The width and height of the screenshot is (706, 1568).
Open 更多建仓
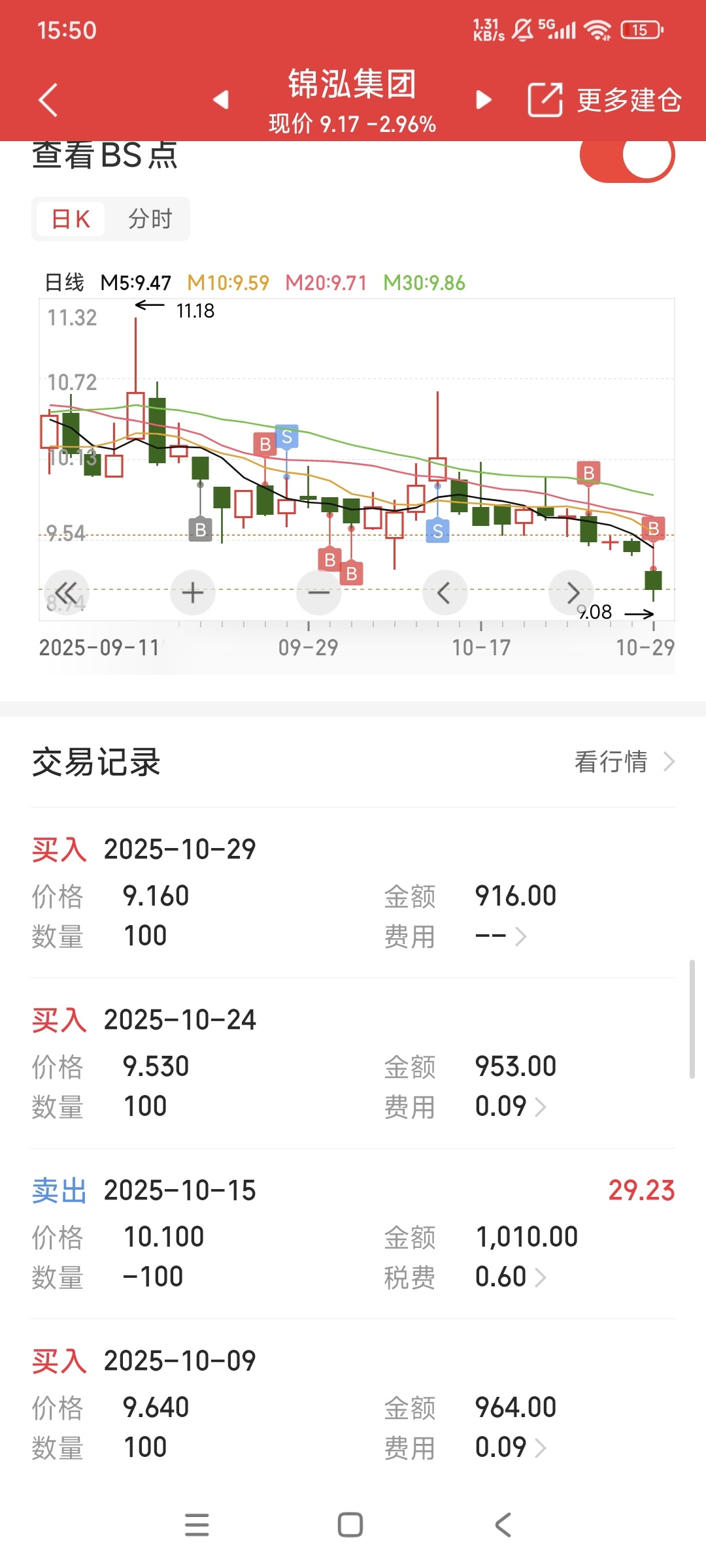click(605, 100)
